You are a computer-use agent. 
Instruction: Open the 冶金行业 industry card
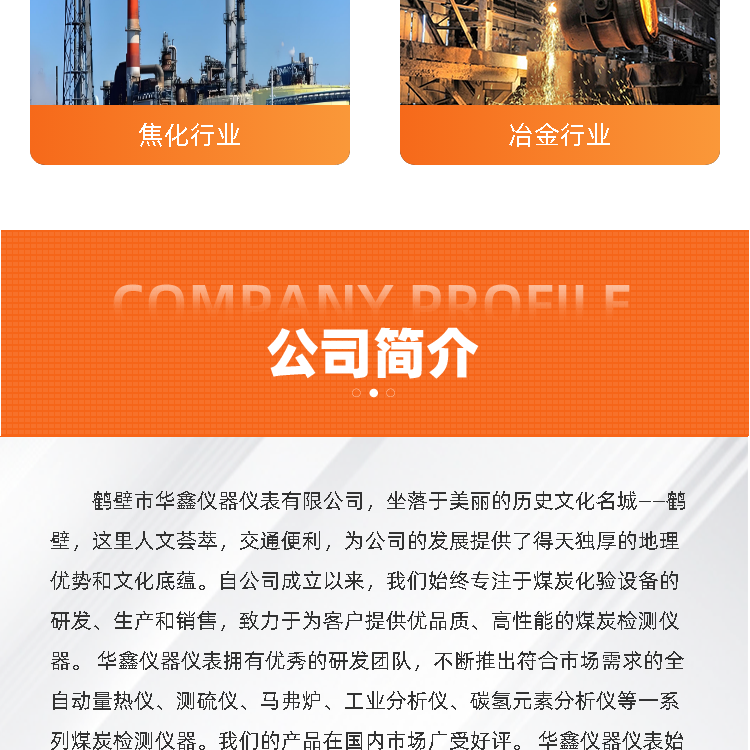560,82
